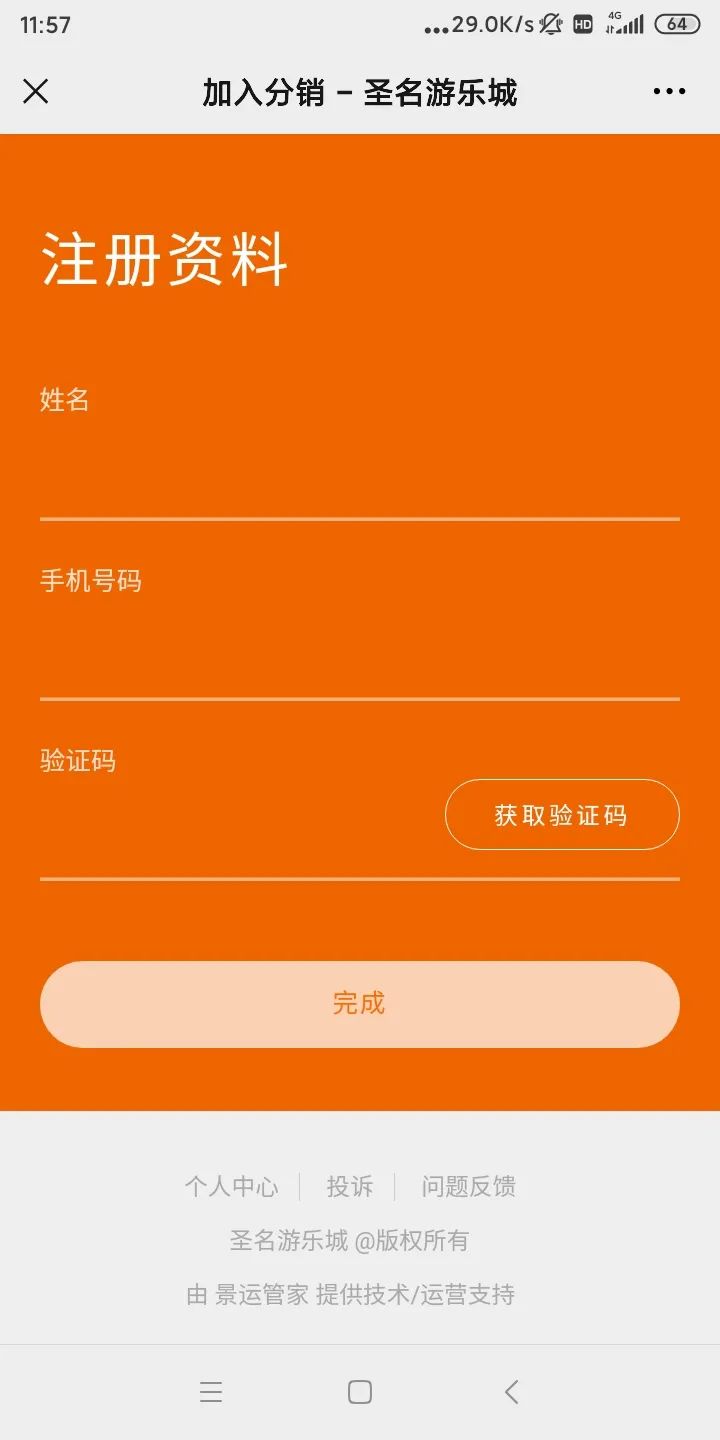The height and width of the screenshot is (1440, 720).
Task: Open the three-dot overflow menu
Action: click(x=669, y=92)
